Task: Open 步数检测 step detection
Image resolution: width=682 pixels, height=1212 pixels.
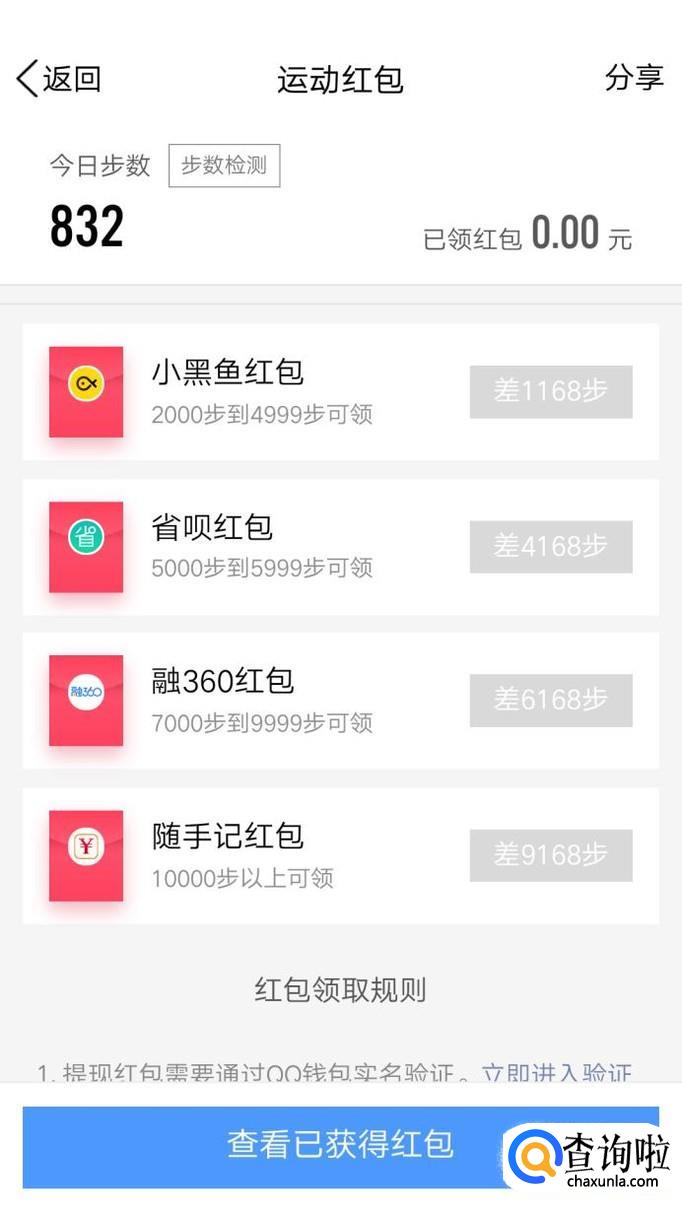Action: pos(224,166)
